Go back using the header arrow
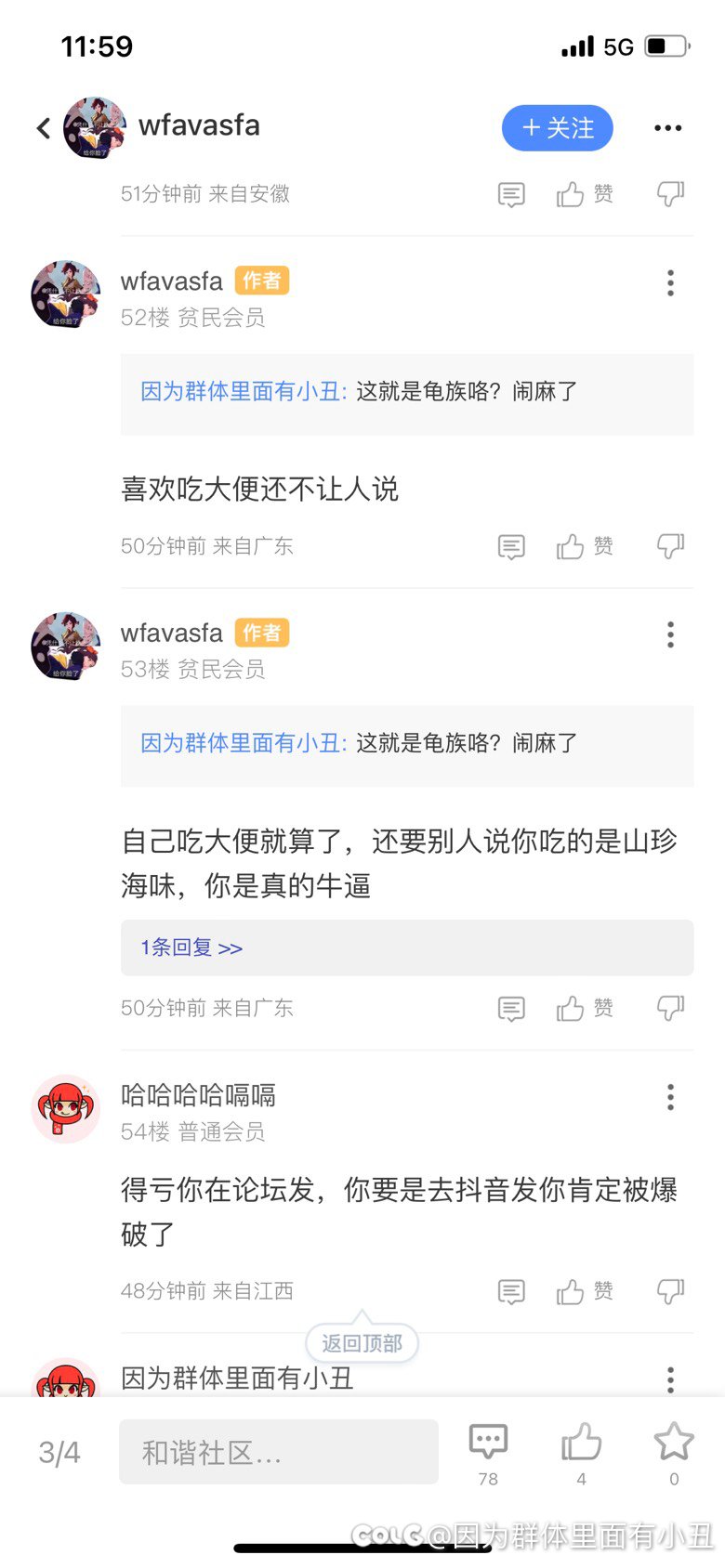Screen dimensions: 725x1568 (x=44, y=128)
